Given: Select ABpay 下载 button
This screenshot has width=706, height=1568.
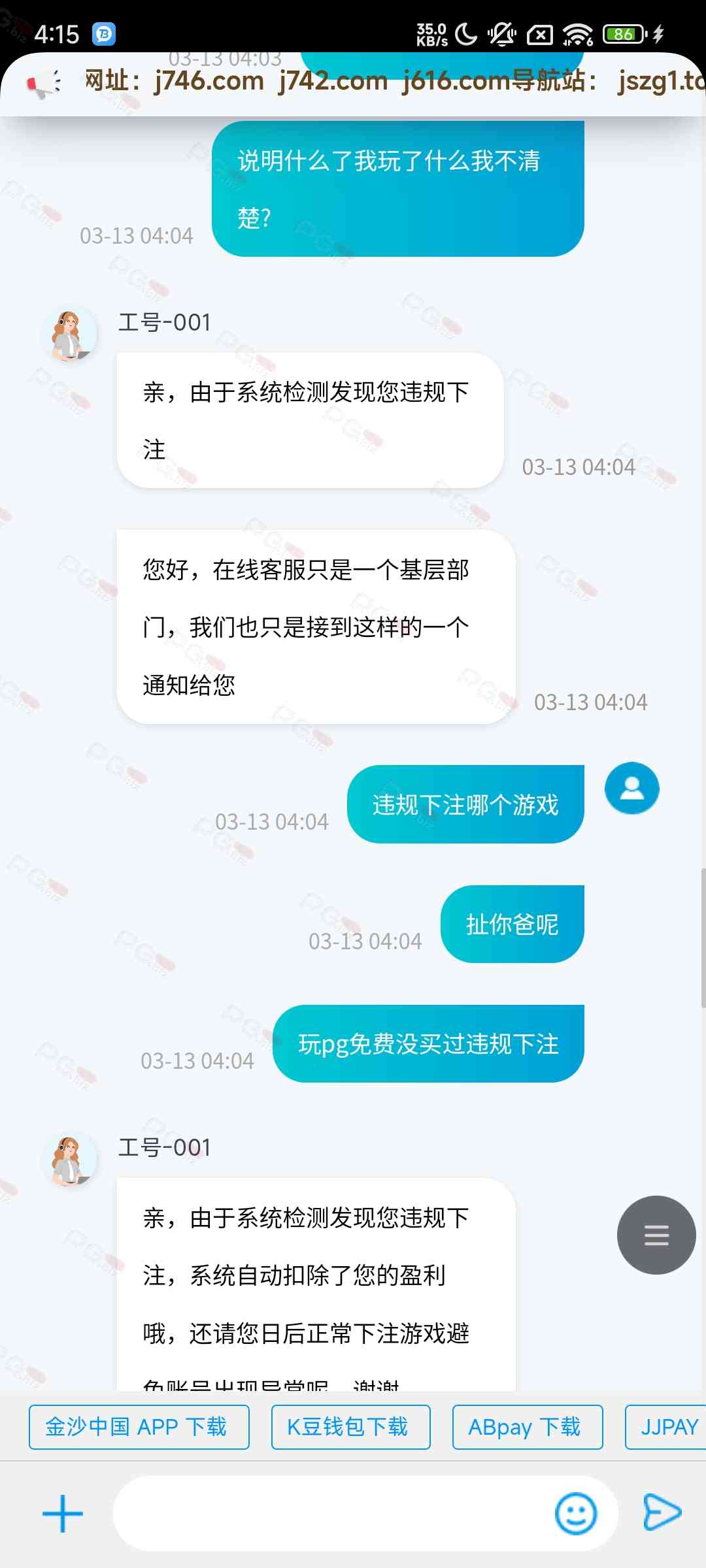Looking at the screenshot, I should pos(527,1427).
